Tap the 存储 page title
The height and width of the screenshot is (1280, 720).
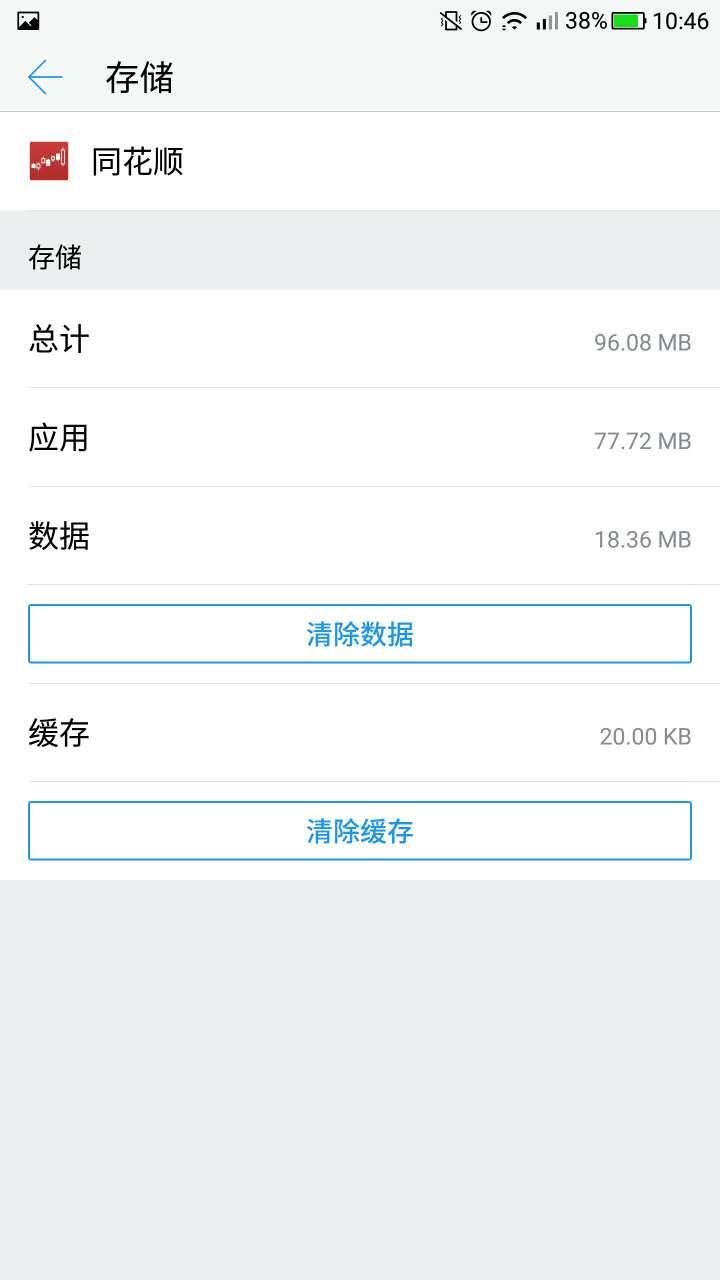pyautogui.click(x=139, y=79)
